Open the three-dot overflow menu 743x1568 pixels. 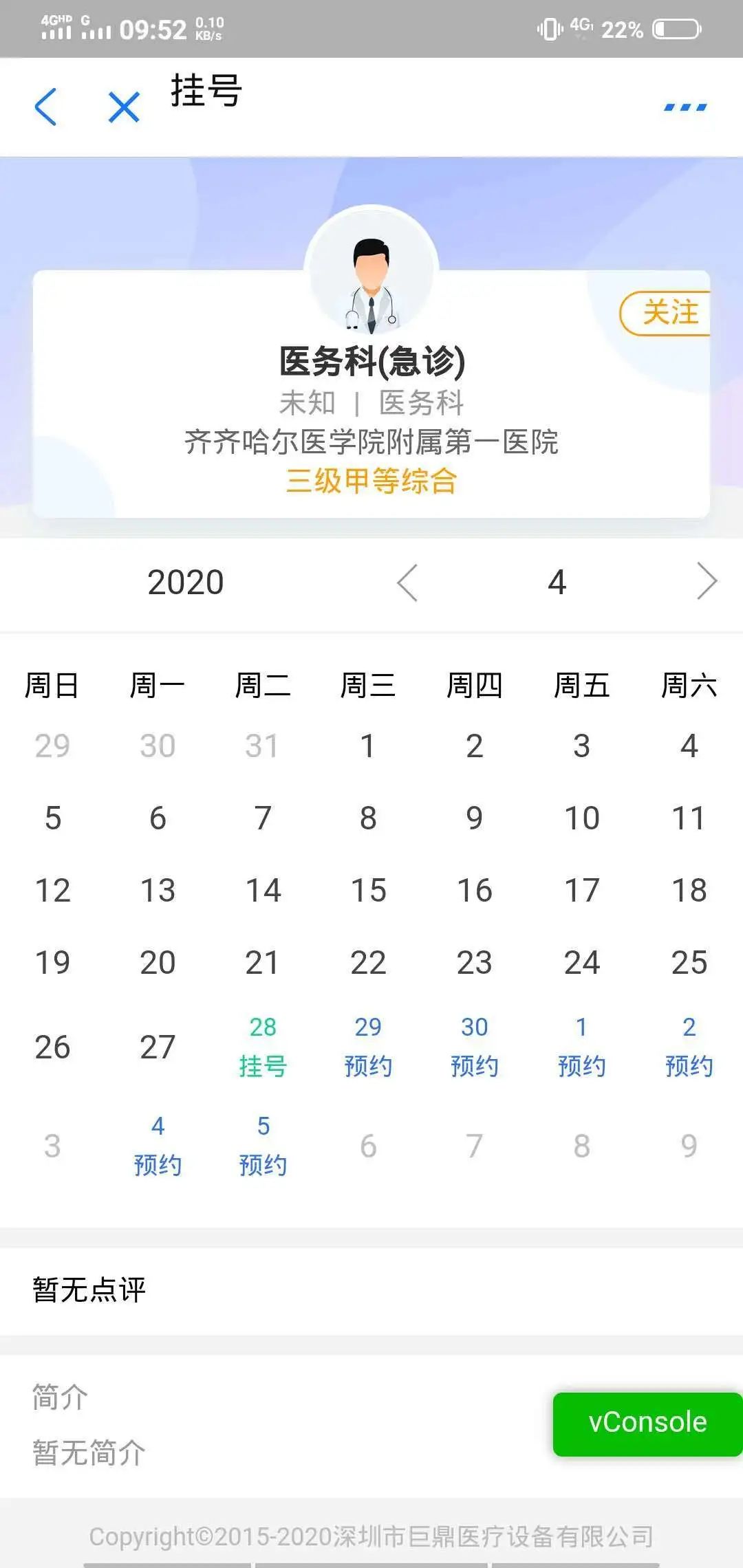click(685, 107)
